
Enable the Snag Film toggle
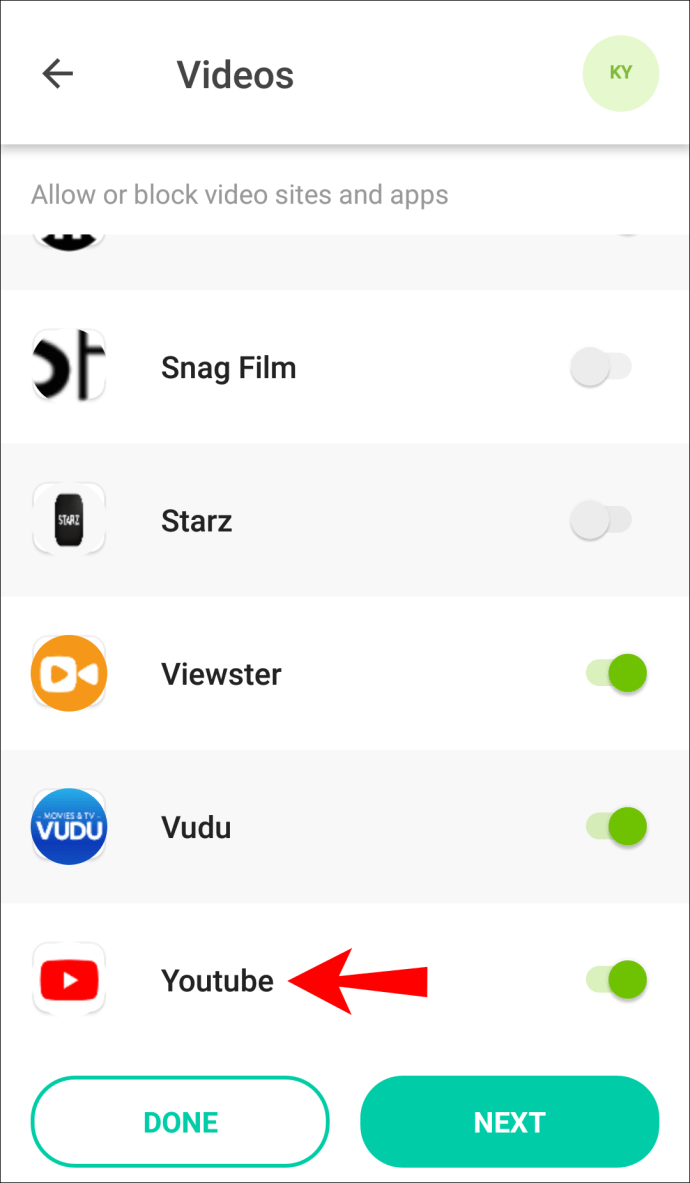tap(601, 368)
